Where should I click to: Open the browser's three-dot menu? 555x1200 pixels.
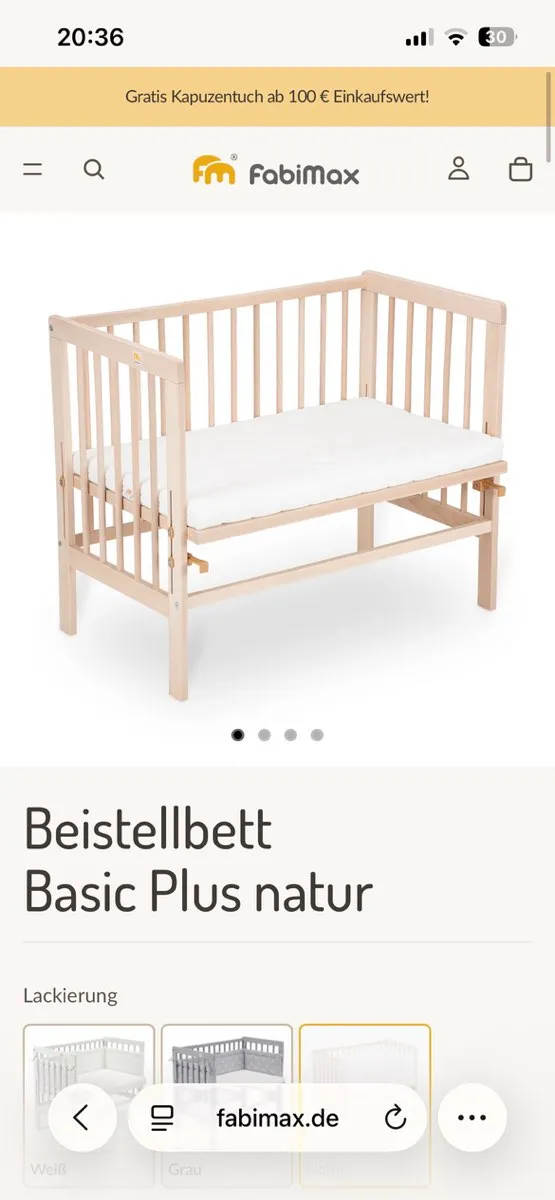click(x=472, y=1118)
